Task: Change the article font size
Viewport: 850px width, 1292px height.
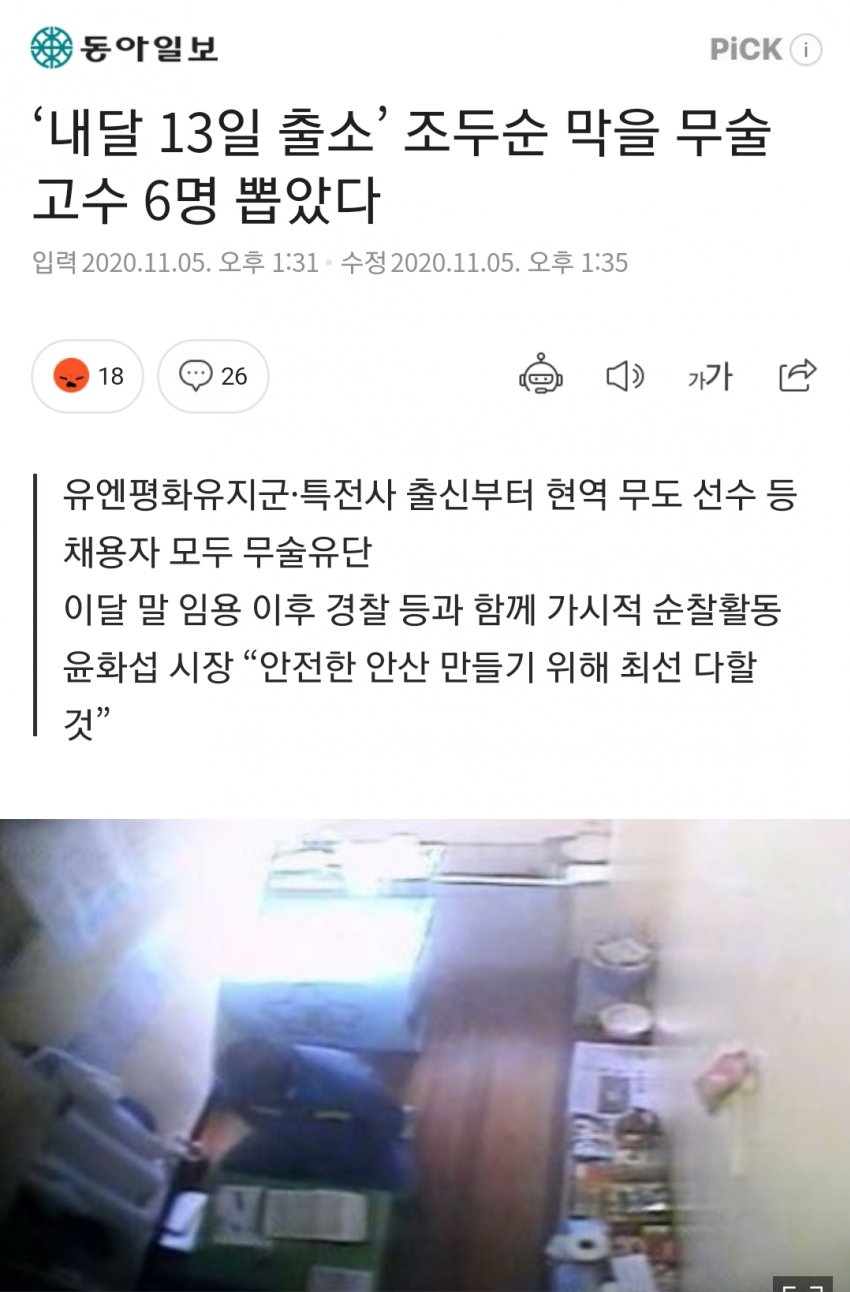Action: [710, 376]
